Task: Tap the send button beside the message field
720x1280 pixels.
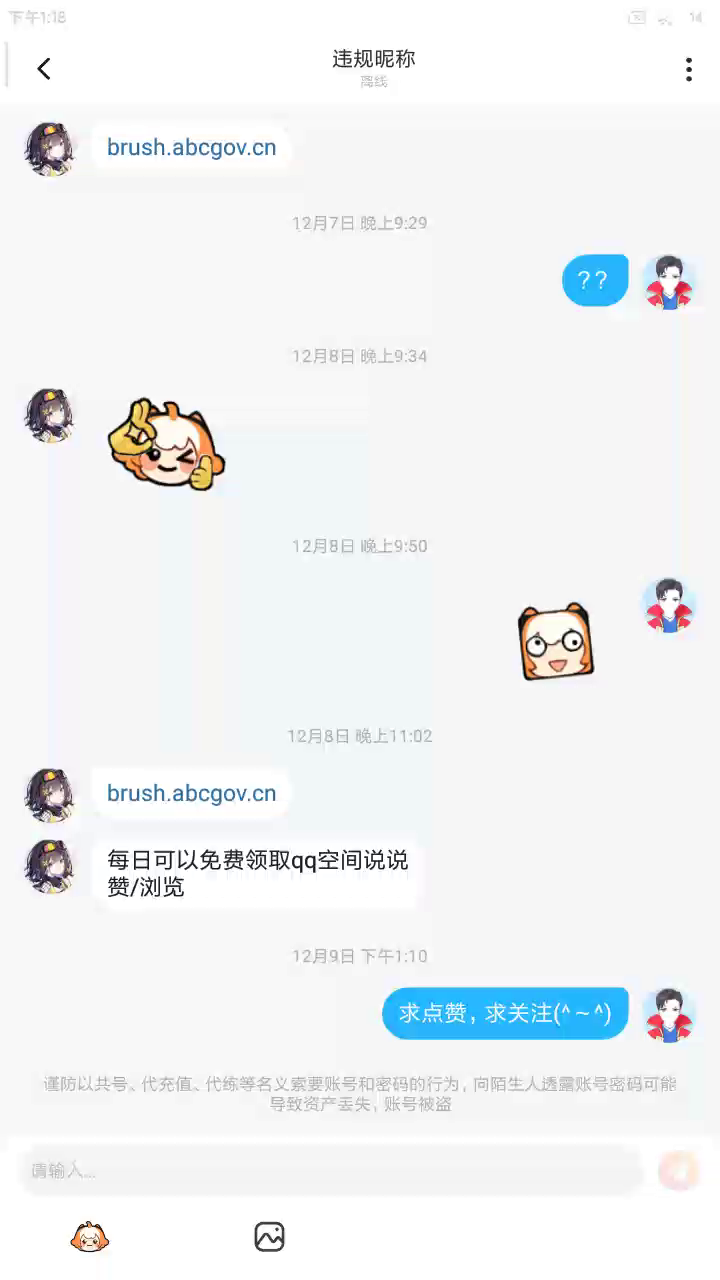Action: pos(678,1170)
